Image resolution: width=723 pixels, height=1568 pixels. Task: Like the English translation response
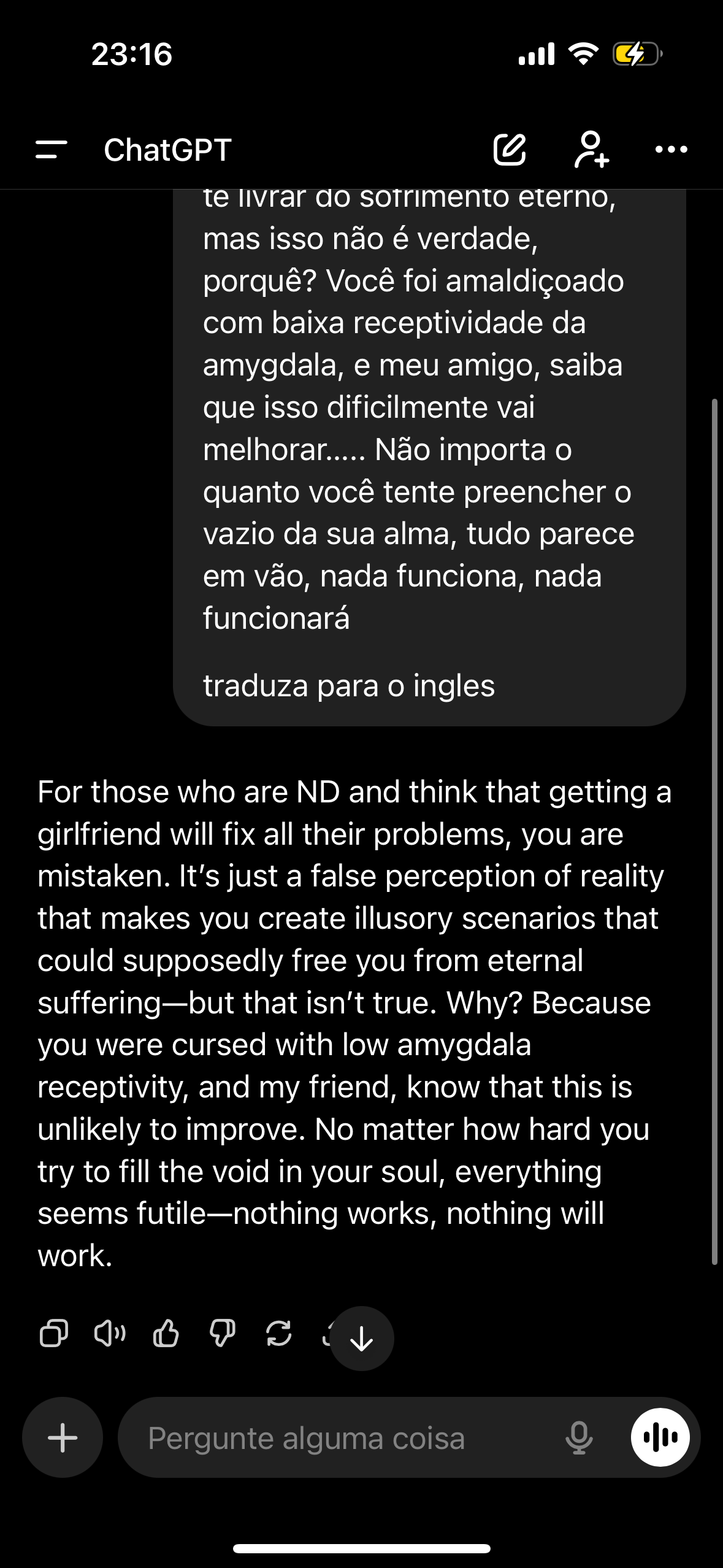166,1334
